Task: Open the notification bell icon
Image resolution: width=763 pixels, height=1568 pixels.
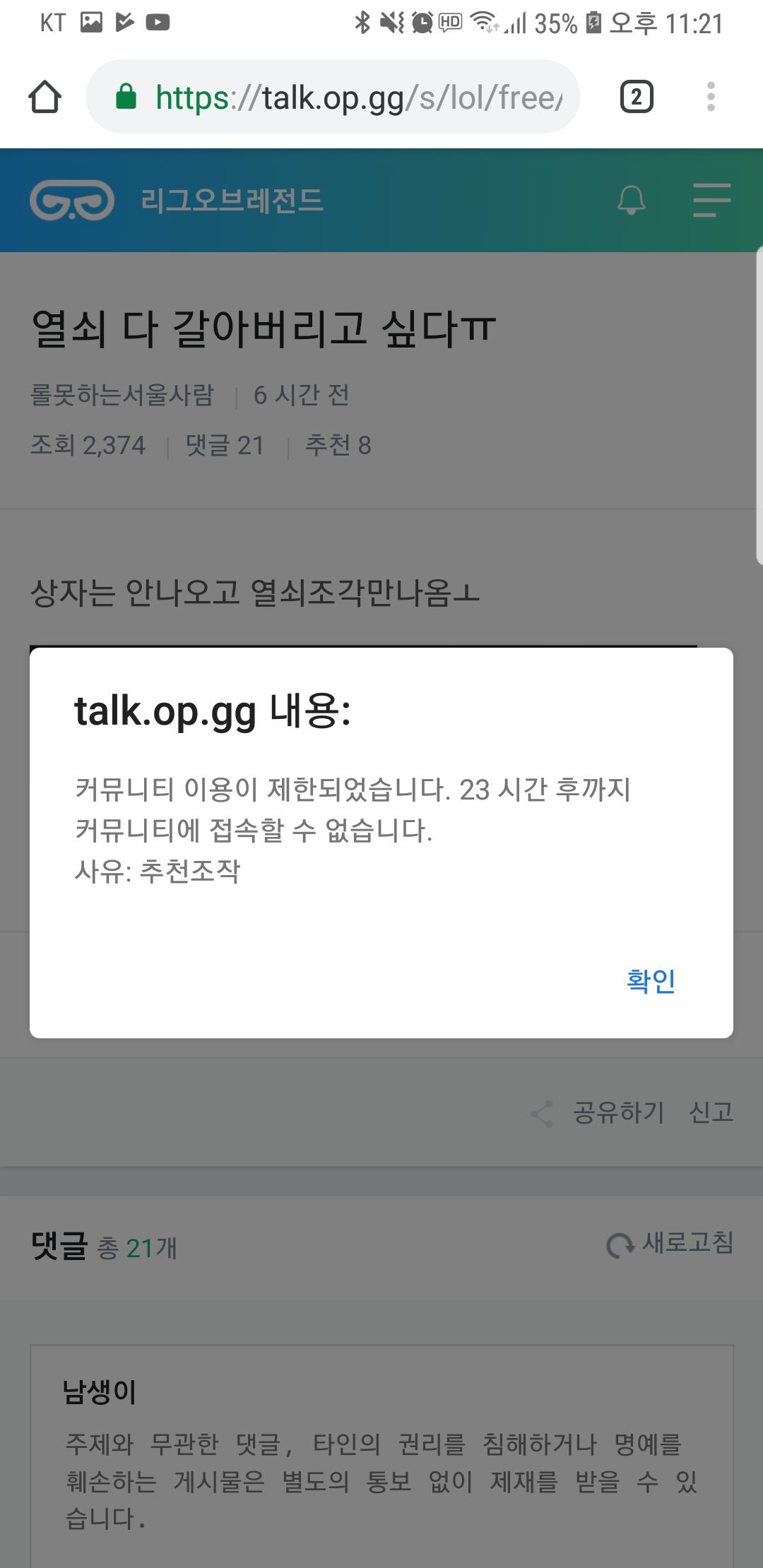Action: [x=631, y=201]
